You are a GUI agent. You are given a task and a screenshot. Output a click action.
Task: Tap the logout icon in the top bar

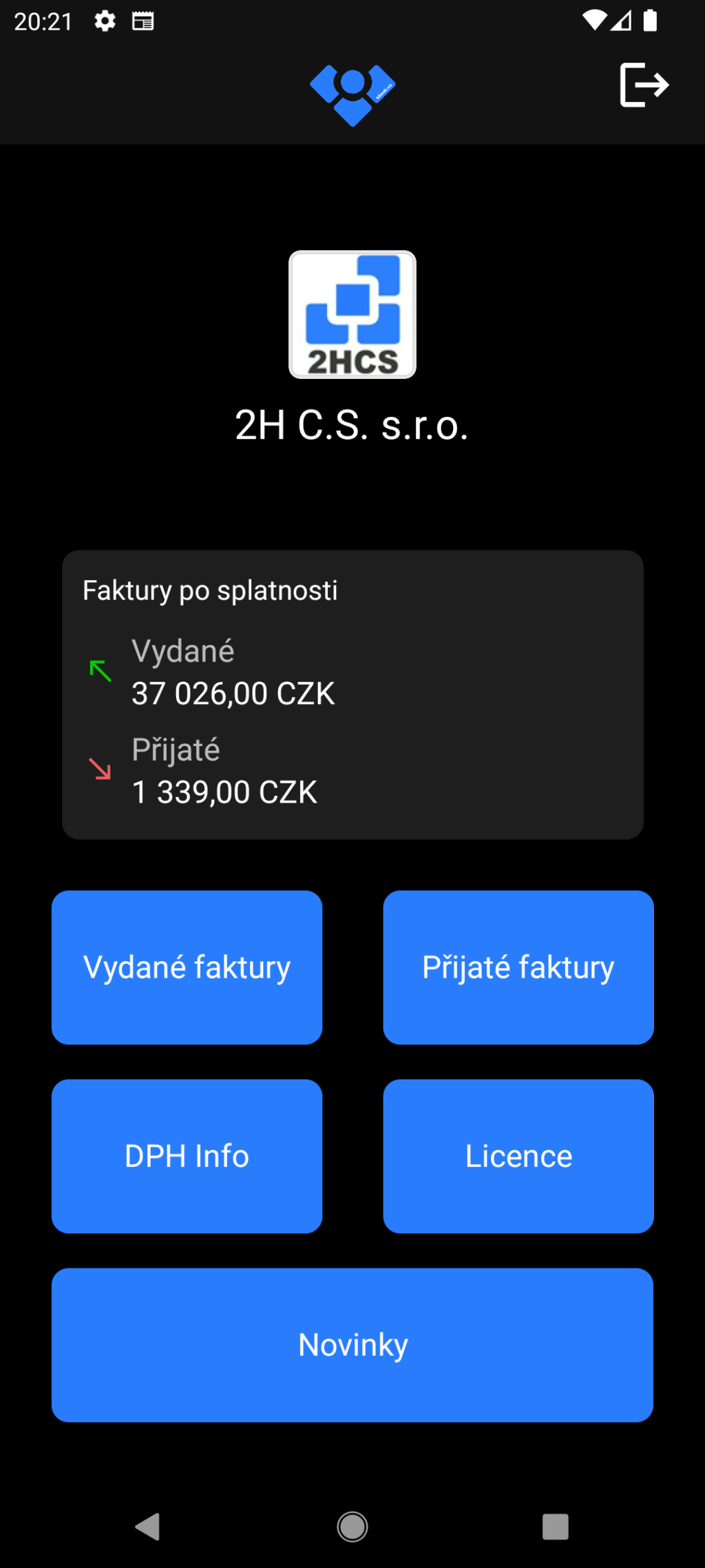pyautogui.click(x=644, y=85)
